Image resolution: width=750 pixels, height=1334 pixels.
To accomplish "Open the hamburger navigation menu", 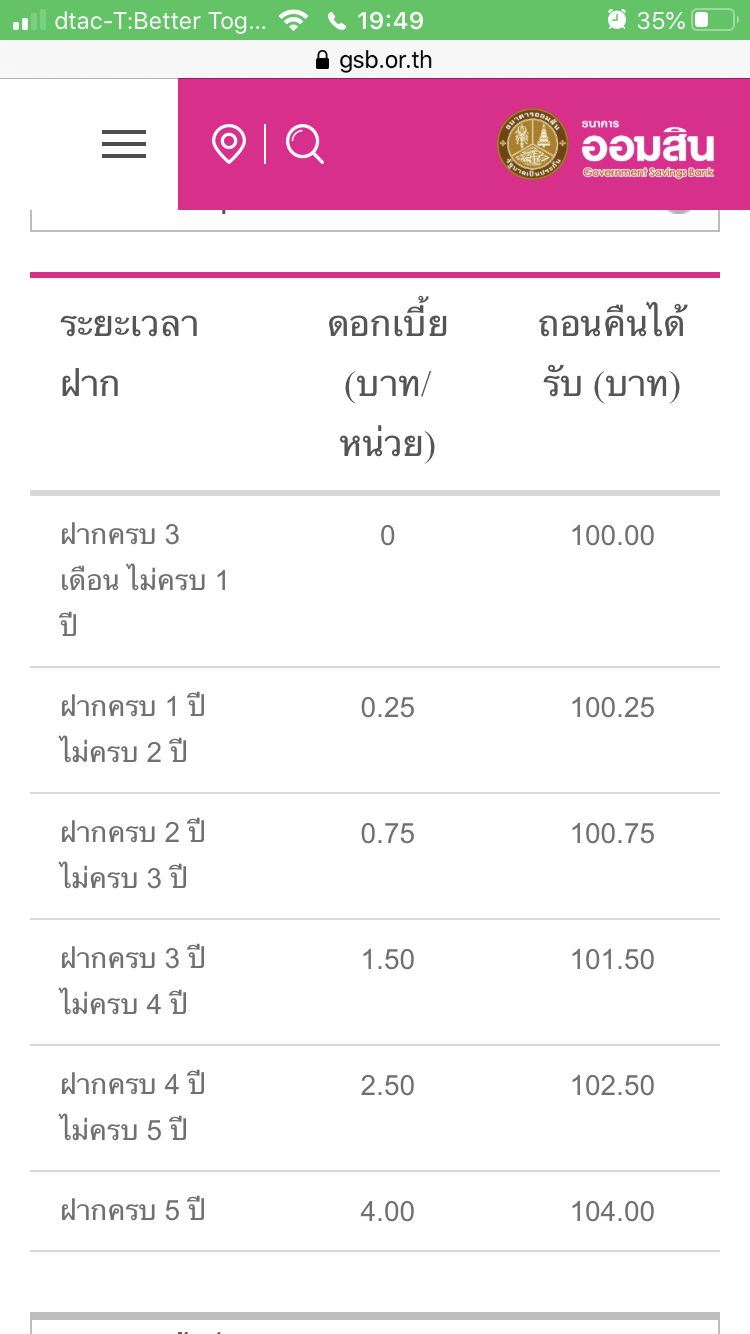I will 124,145.
